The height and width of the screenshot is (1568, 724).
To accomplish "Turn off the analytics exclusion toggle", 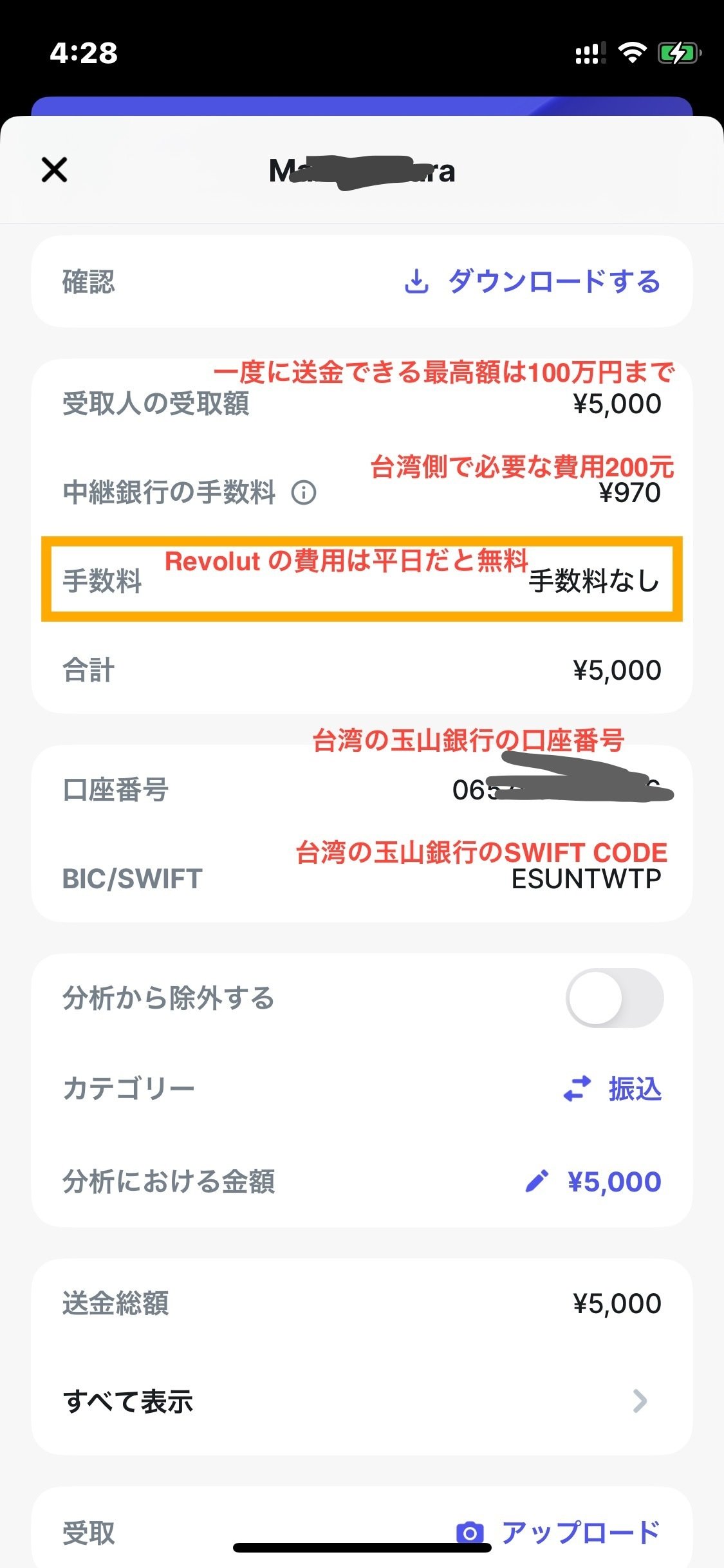I will (613, 997).
